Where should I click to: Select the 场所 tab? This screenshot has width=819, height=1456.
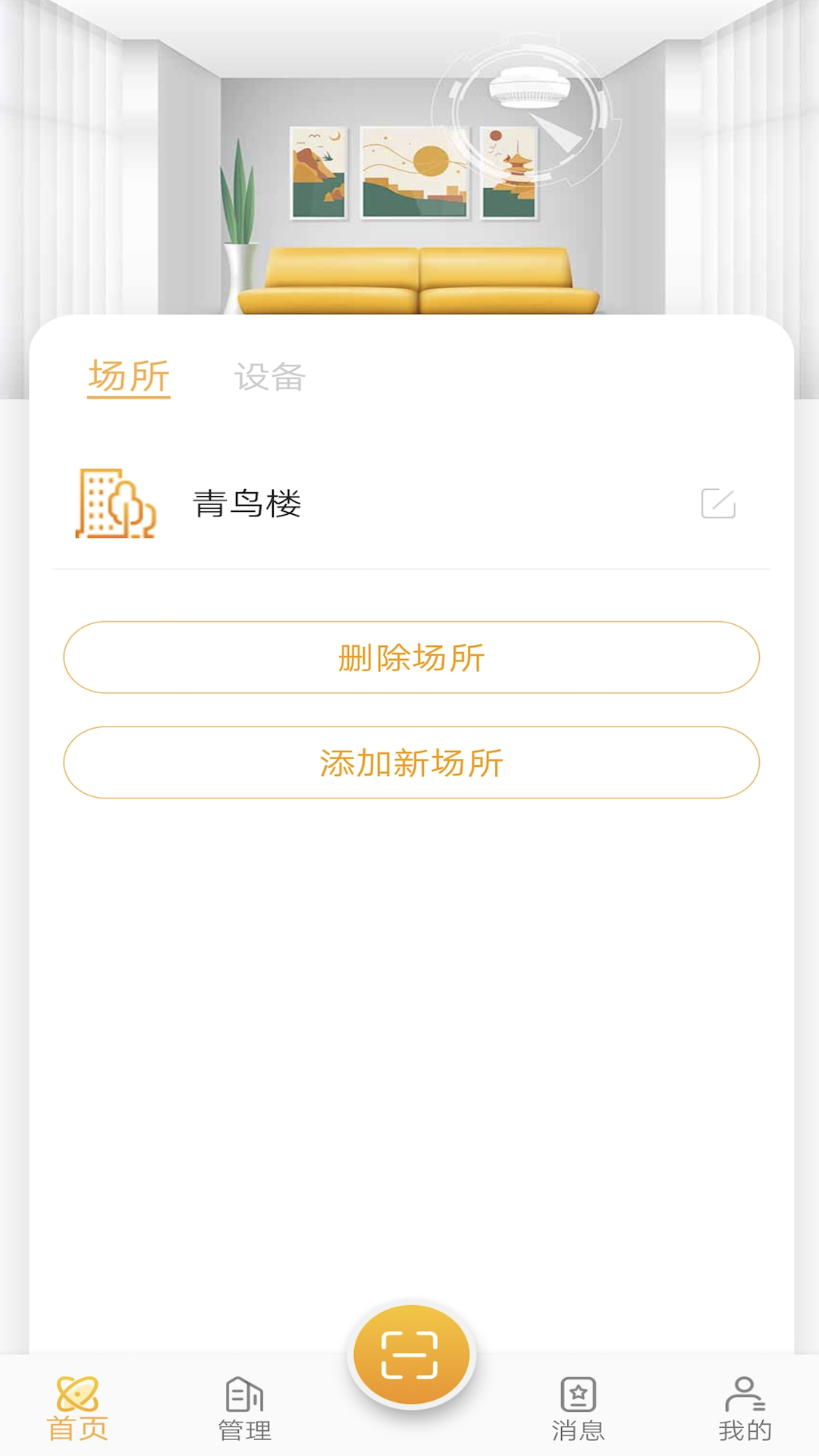[x=128, y=377]
